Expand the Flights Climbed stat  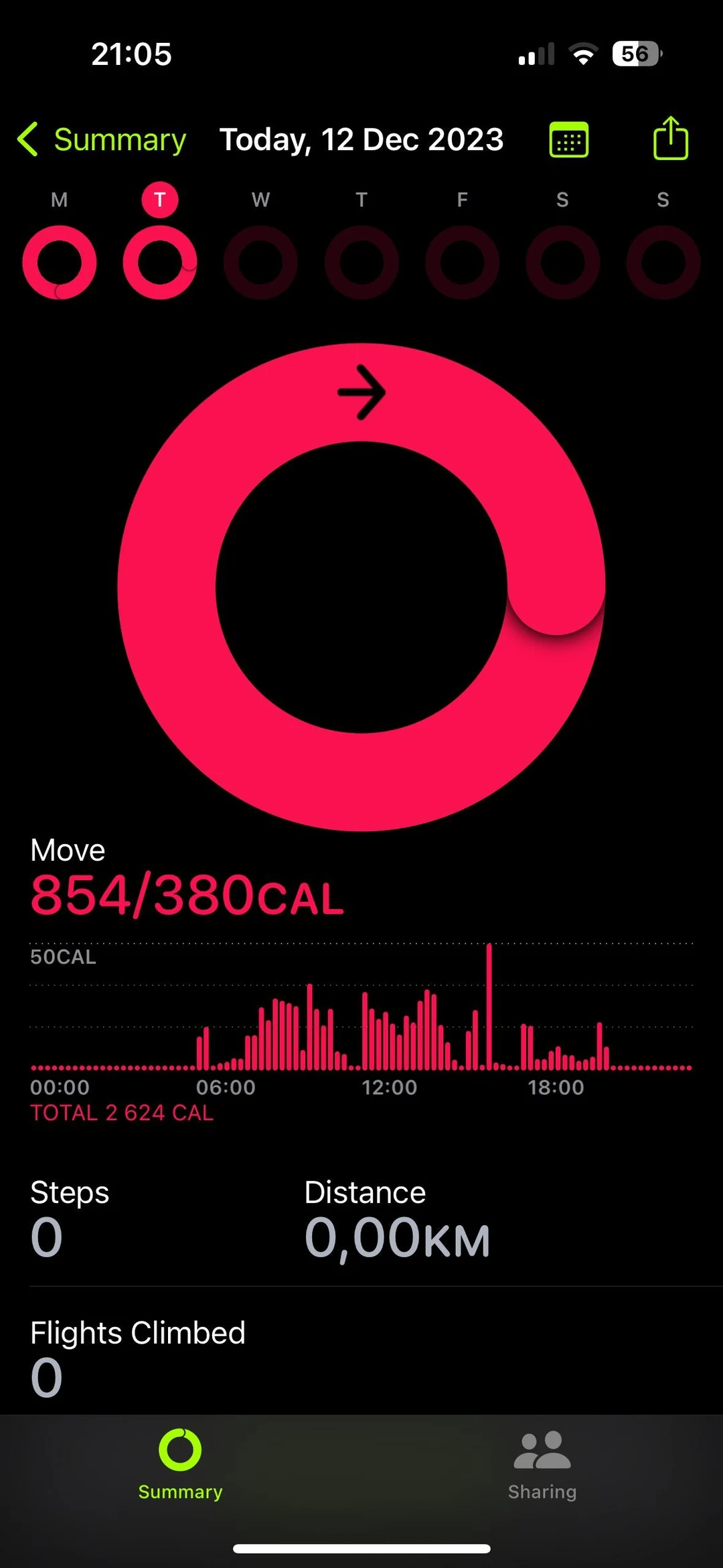[x=137, y=1352]
